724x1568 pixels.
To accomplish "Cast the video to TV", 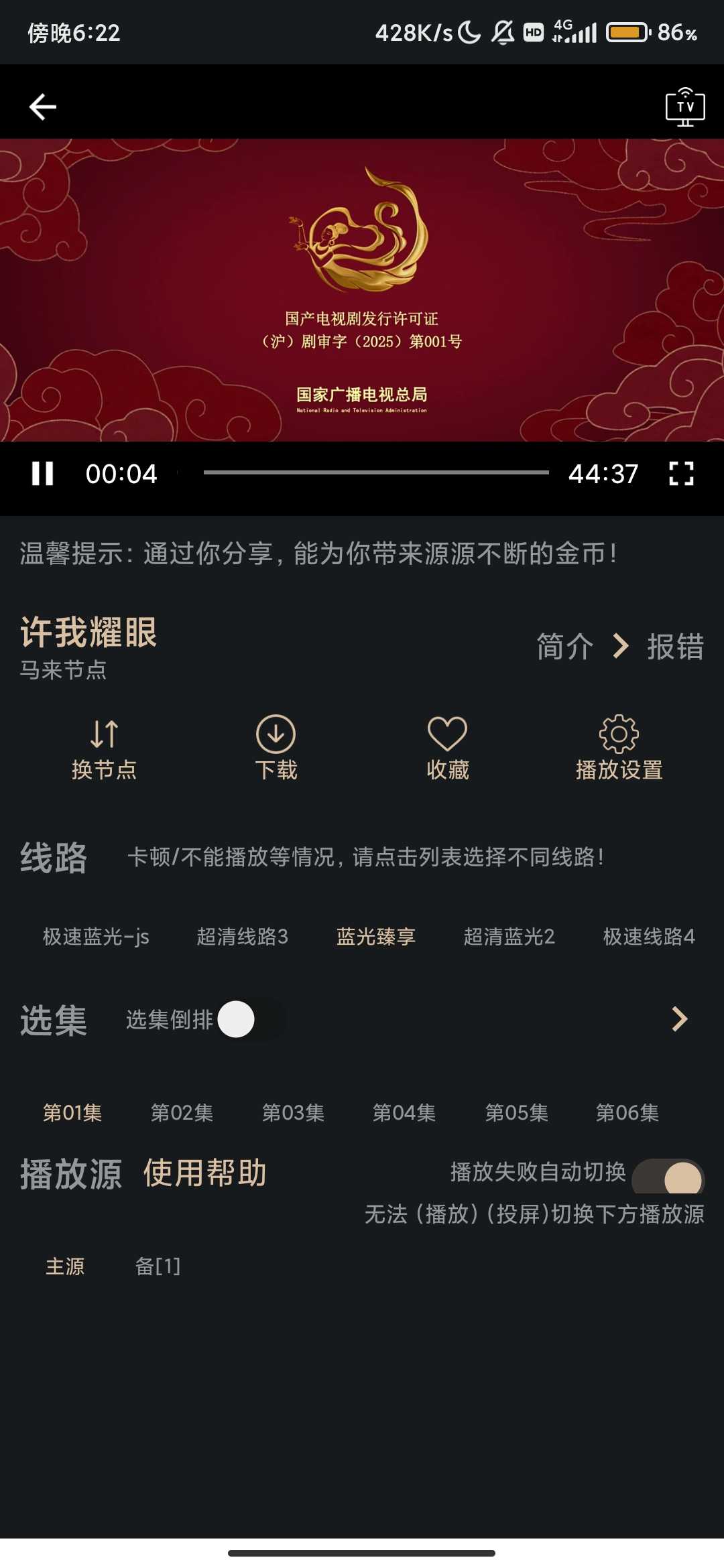I will tap(684, 107).
